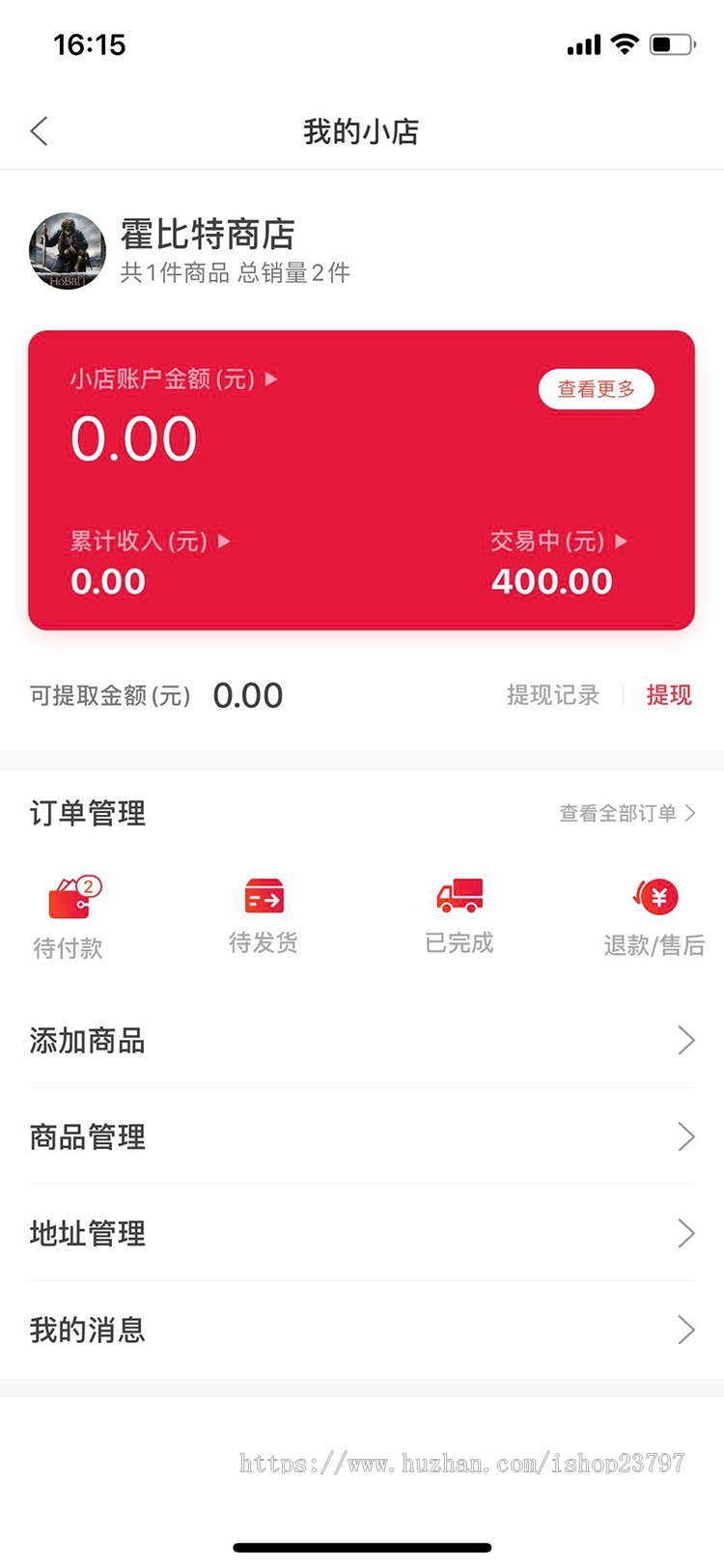Screen dimensions: 724x1568
Task: Open 退款/售后 orders
Action: (x=654, y=917)
